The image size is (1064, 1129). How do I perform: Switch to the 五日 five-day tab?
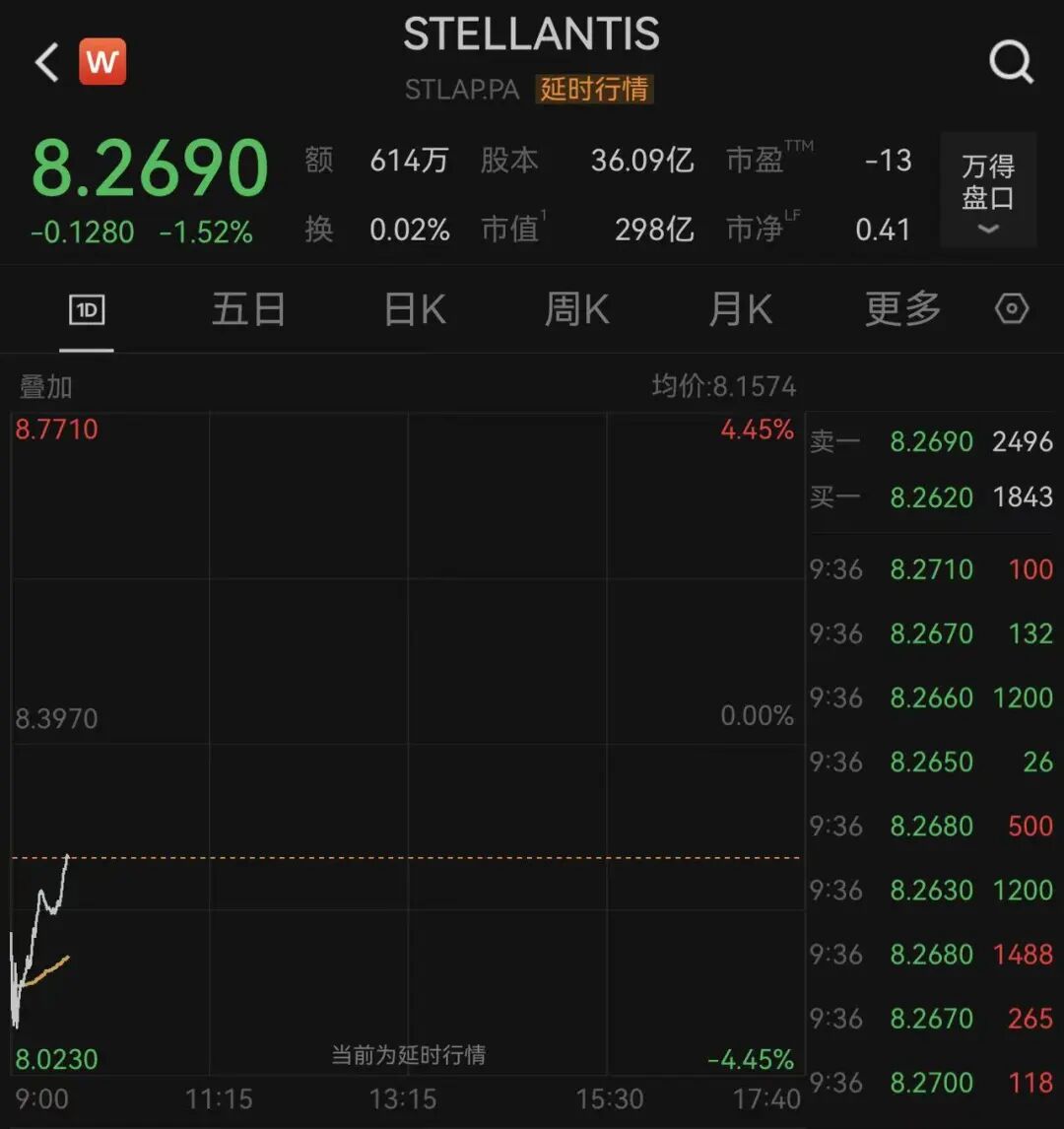(x=248, y=308)
